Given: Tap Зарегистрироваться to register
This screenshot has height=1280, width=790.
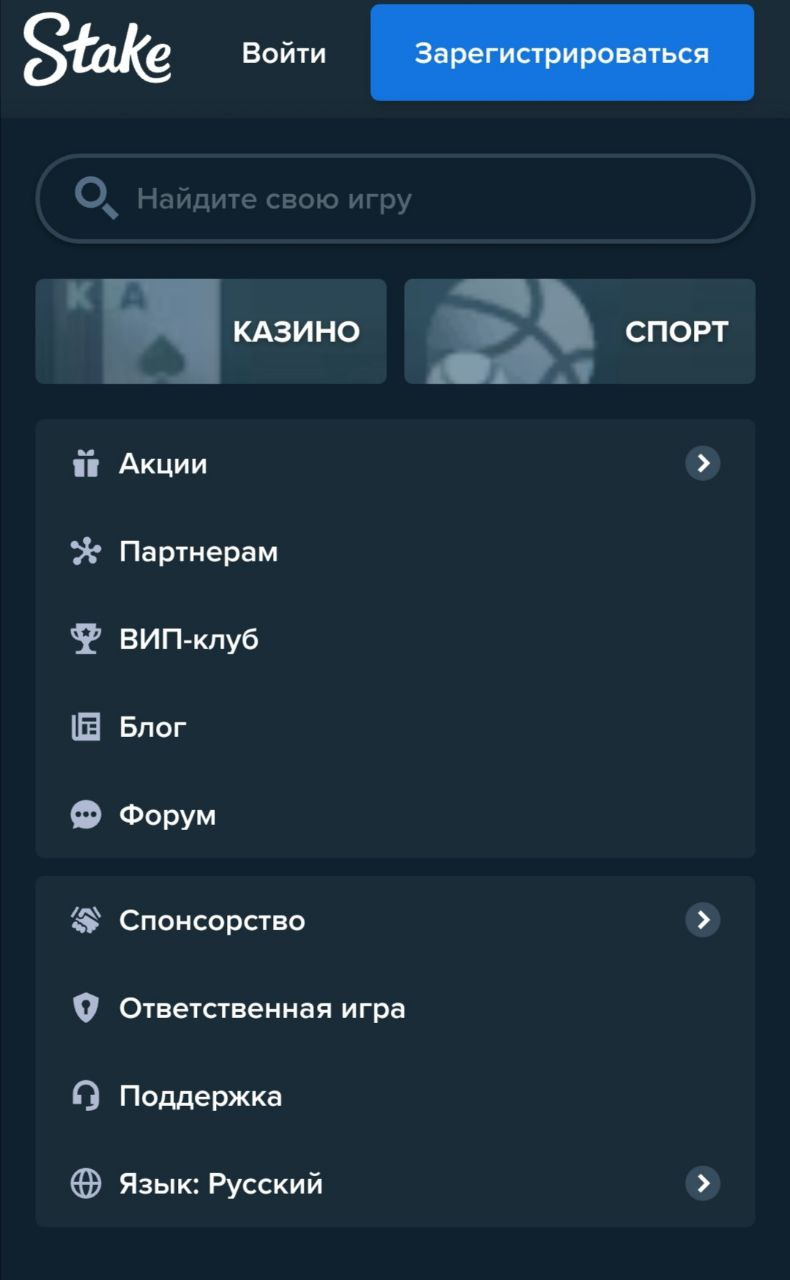Looking at the screenshot, I should tap(562, 53).
